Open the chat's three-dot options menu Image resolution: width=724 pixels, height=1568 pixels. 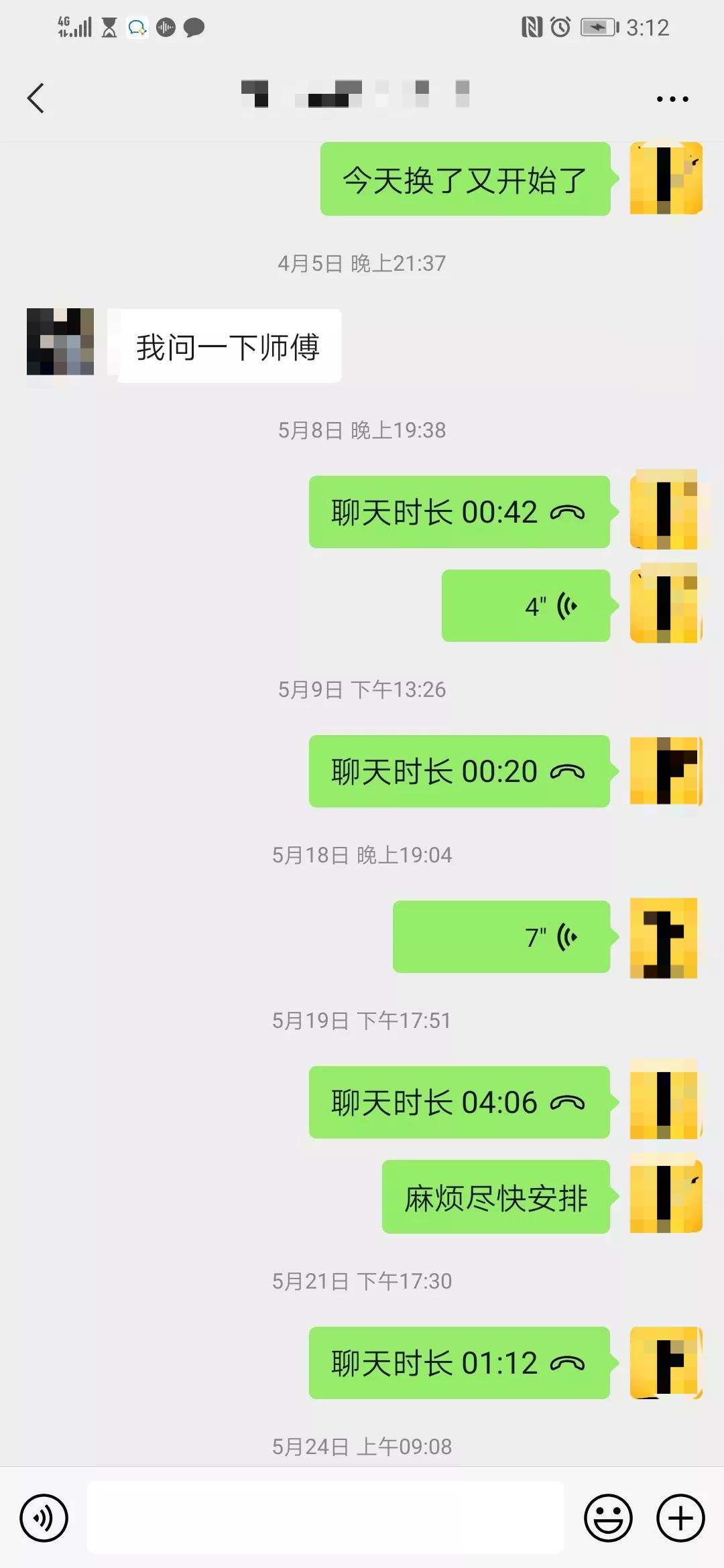[x=672, y=99]
